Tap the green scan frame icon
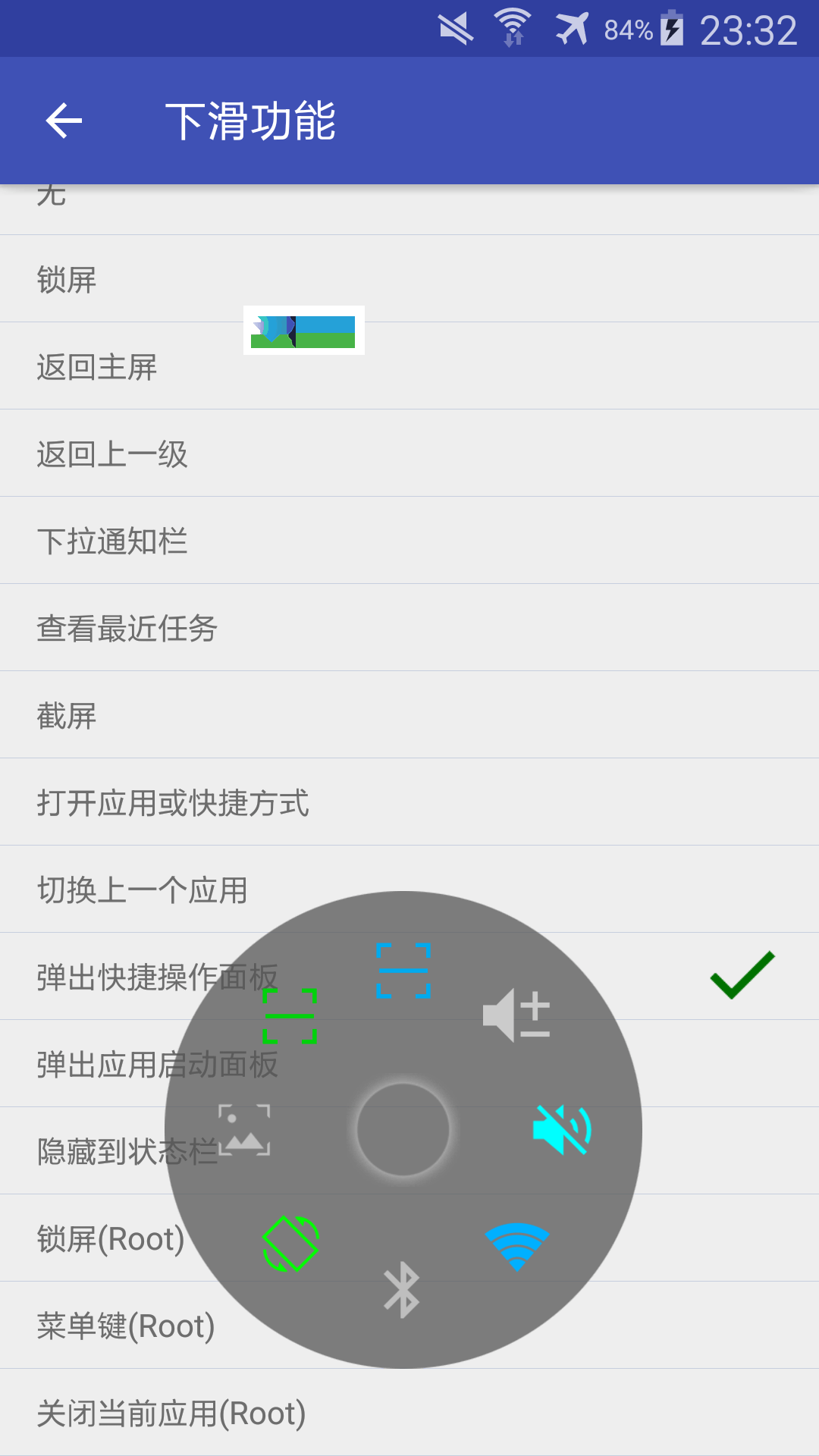Viewport: 819px width, 1456px height. tap(290, 1016)
